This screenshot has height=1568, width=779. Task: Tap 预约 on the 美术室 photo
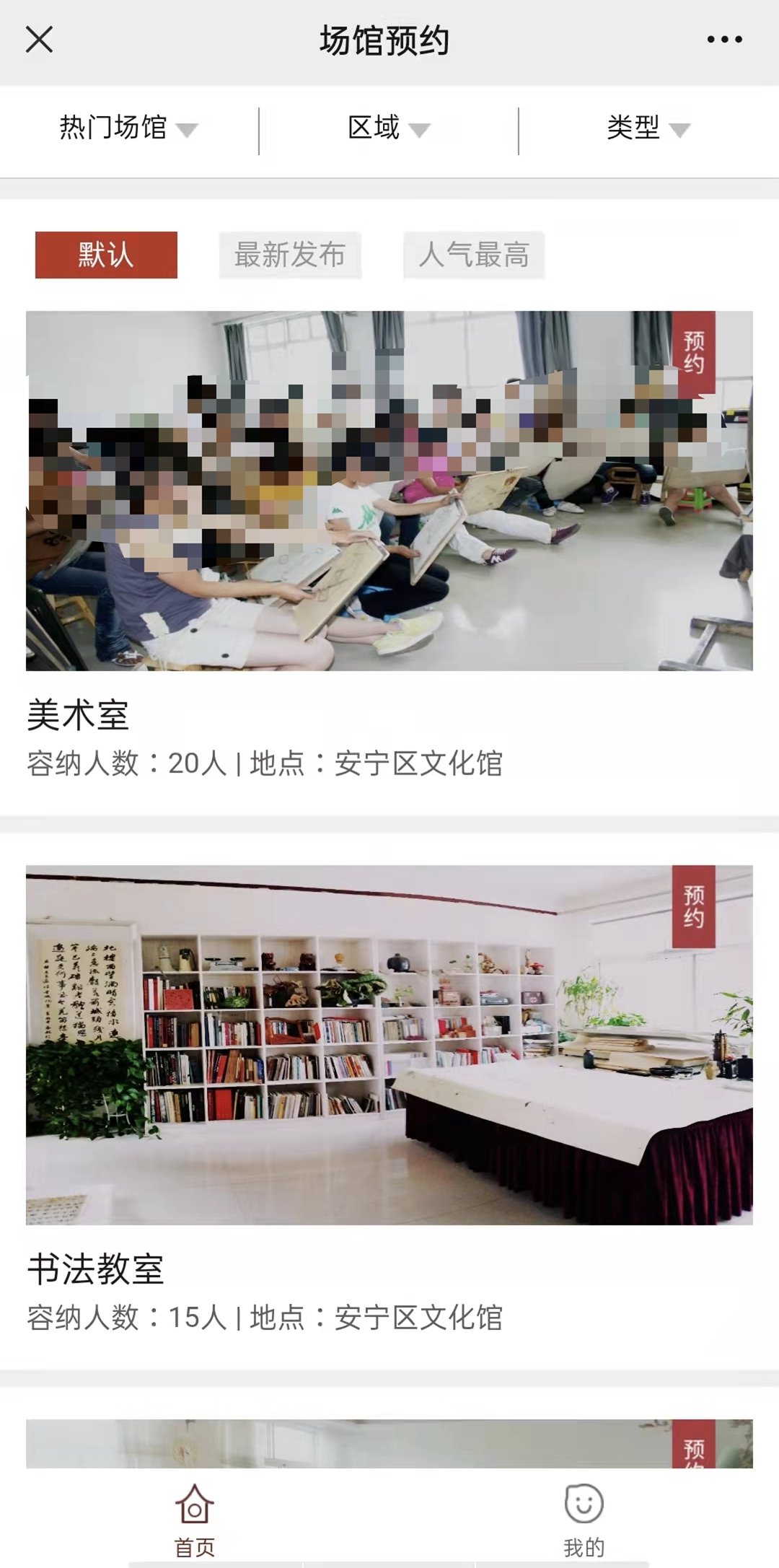[x=693, y=352]
